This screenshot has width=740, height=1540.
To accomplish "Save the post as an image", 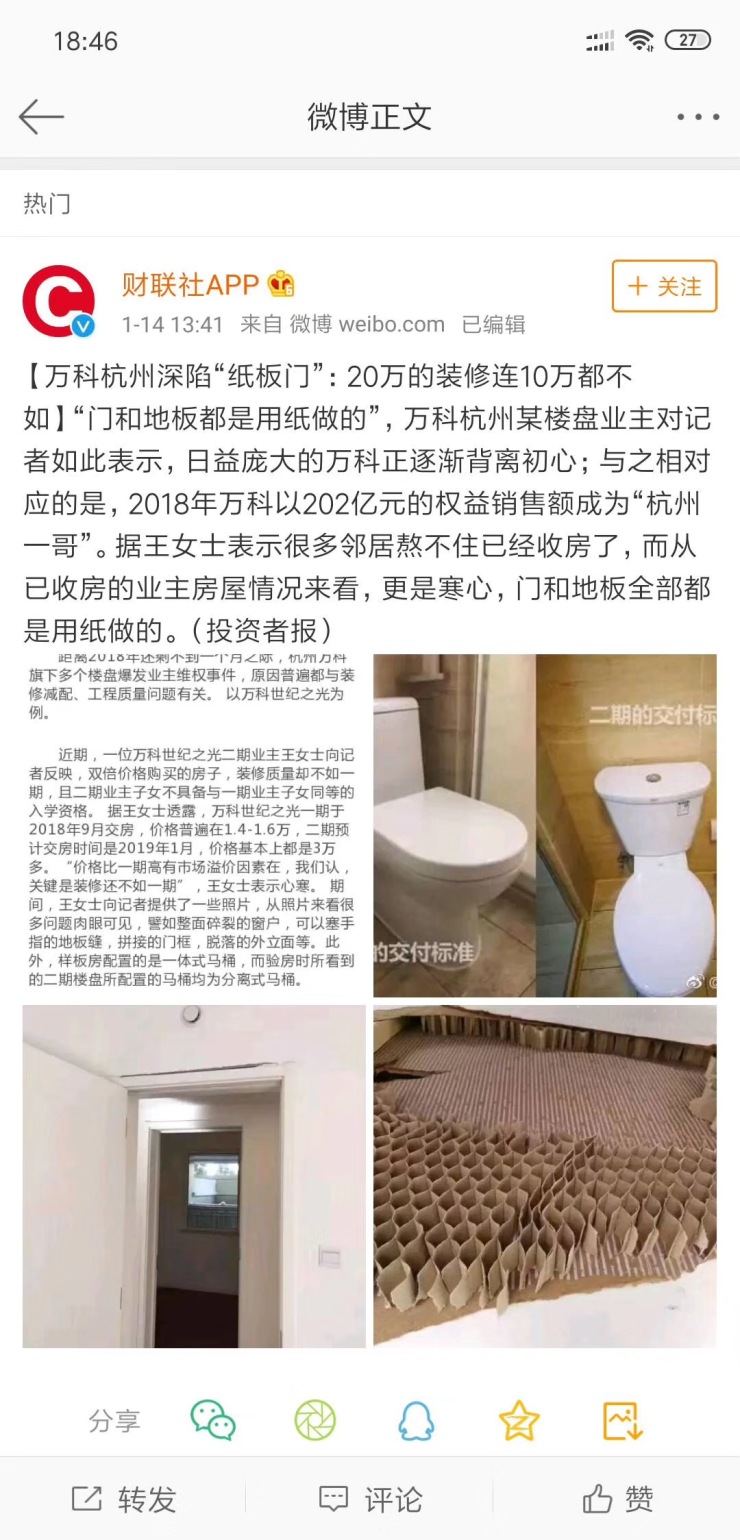I will pos(622,1420).
